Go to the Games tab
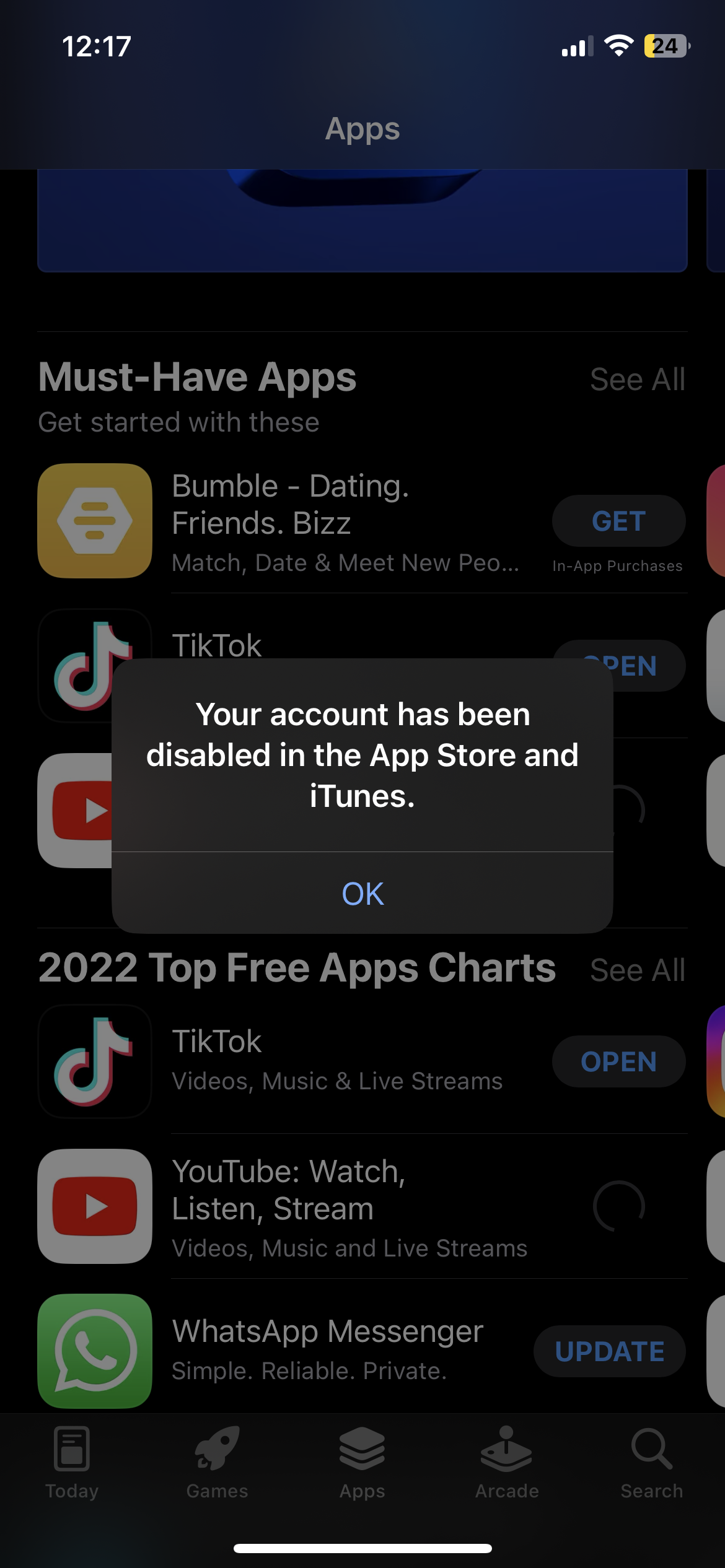Viewport: 725px width, 1568px height. 217,1463
